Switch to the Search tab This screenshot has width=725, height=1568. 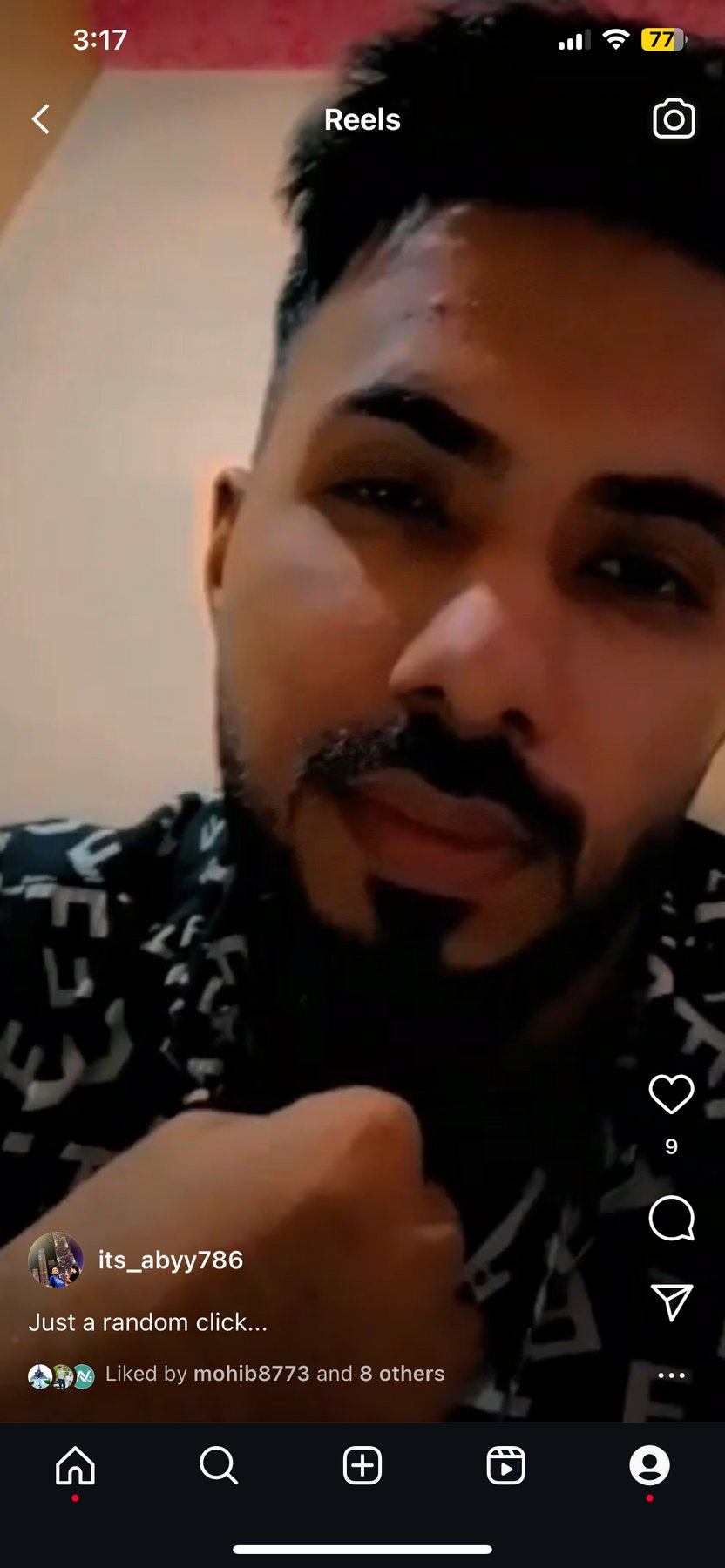click(x=218, y=1465)
